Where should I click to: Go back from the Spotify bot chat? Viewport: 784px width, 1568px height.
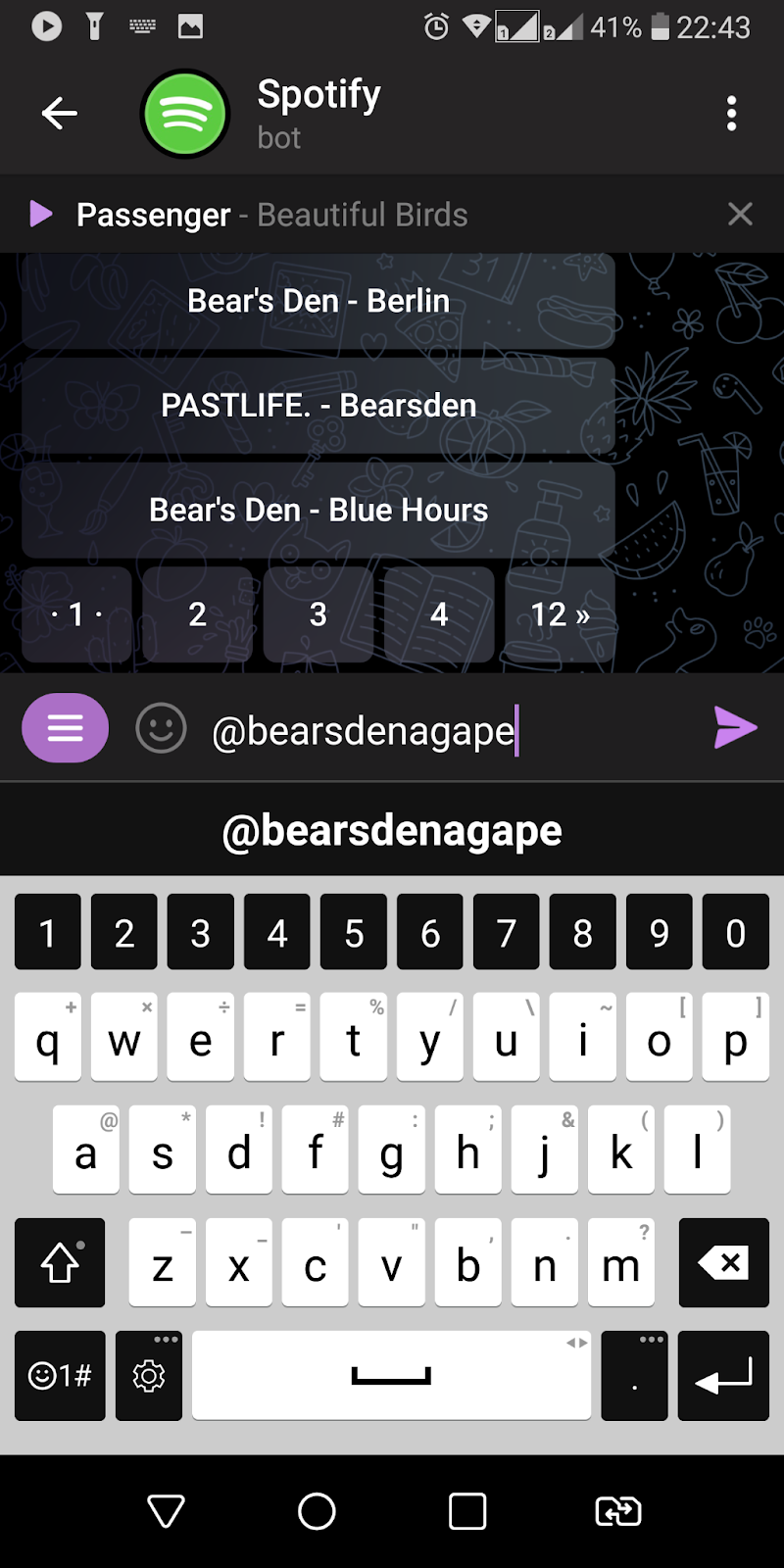(59, 114)
